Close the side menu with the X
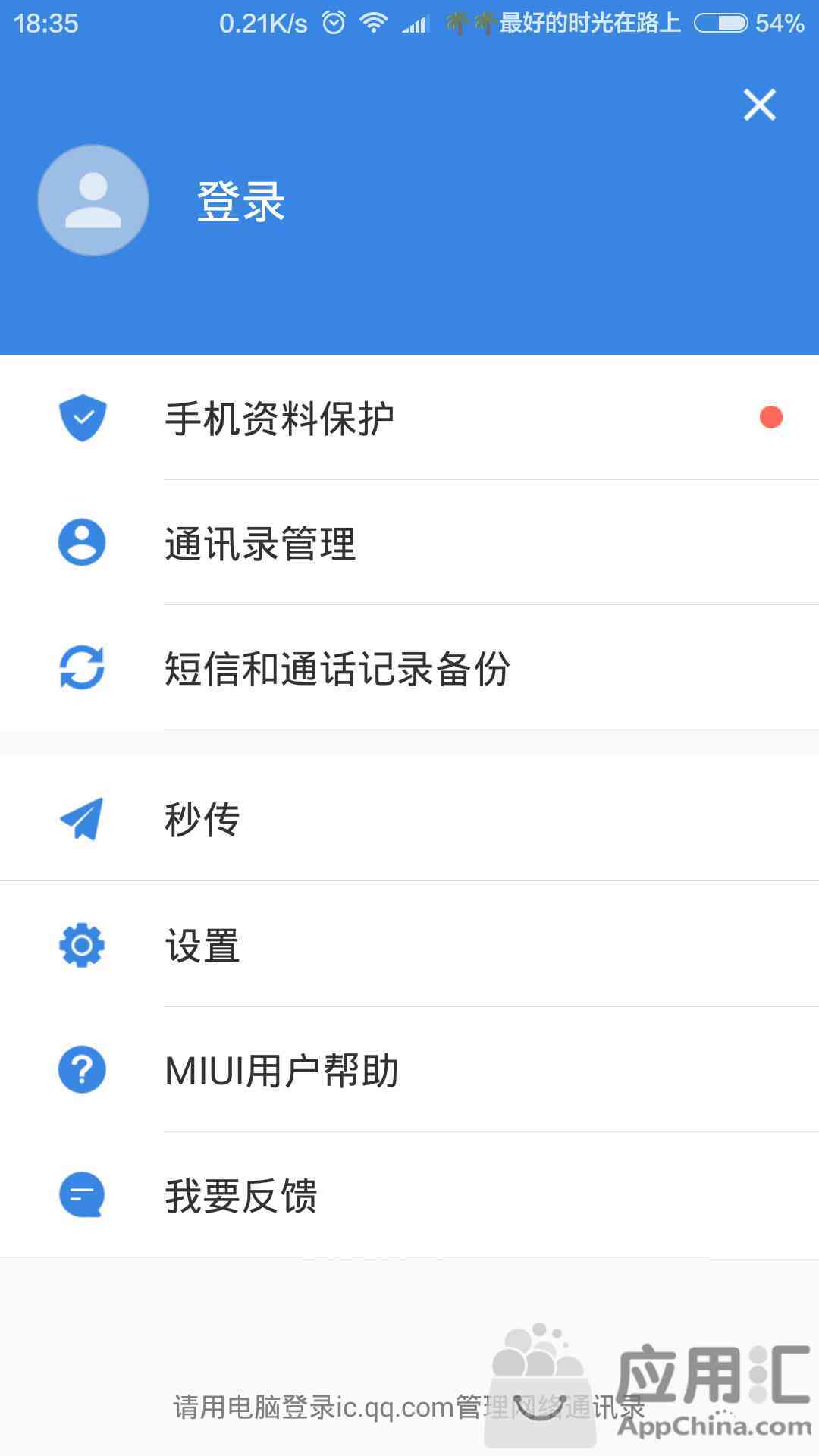The image size is (819, 1456). tap(759, 105)
